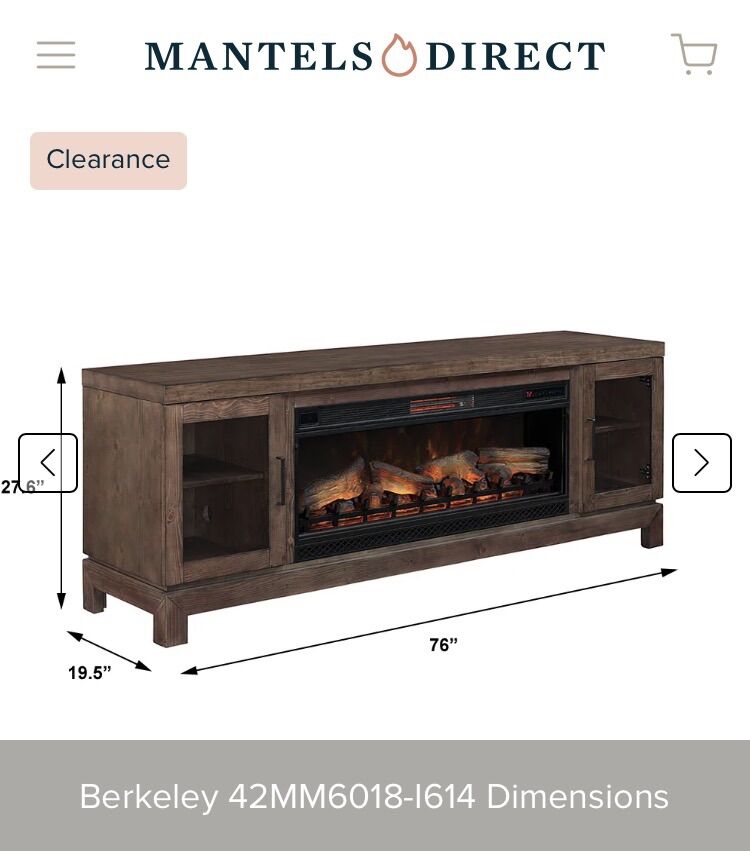
Task: Select the Mantels Direct logo to go home
Action: tap(375, 54)
